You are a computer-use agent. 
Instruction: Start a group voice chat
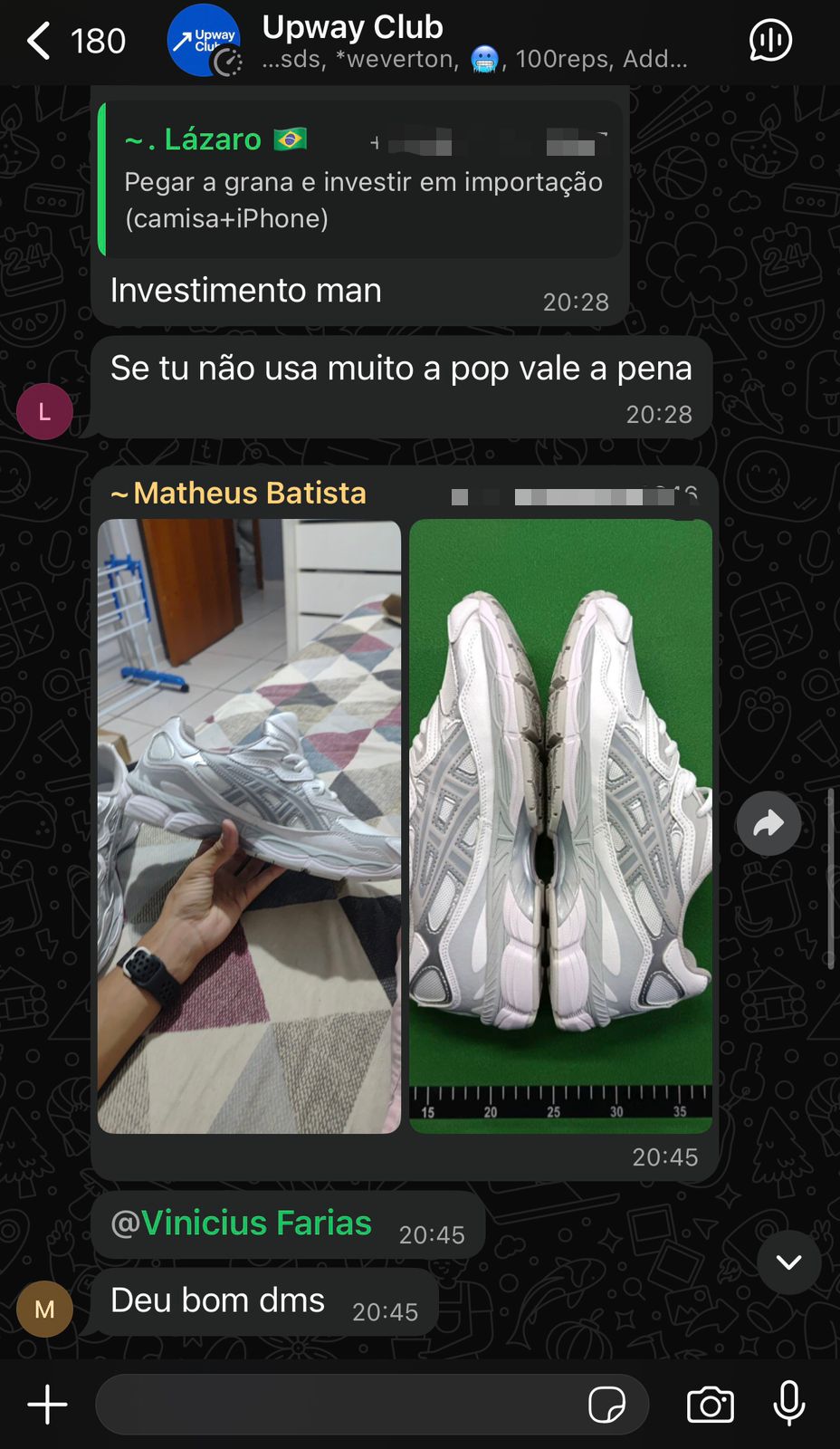coord(770,41)
